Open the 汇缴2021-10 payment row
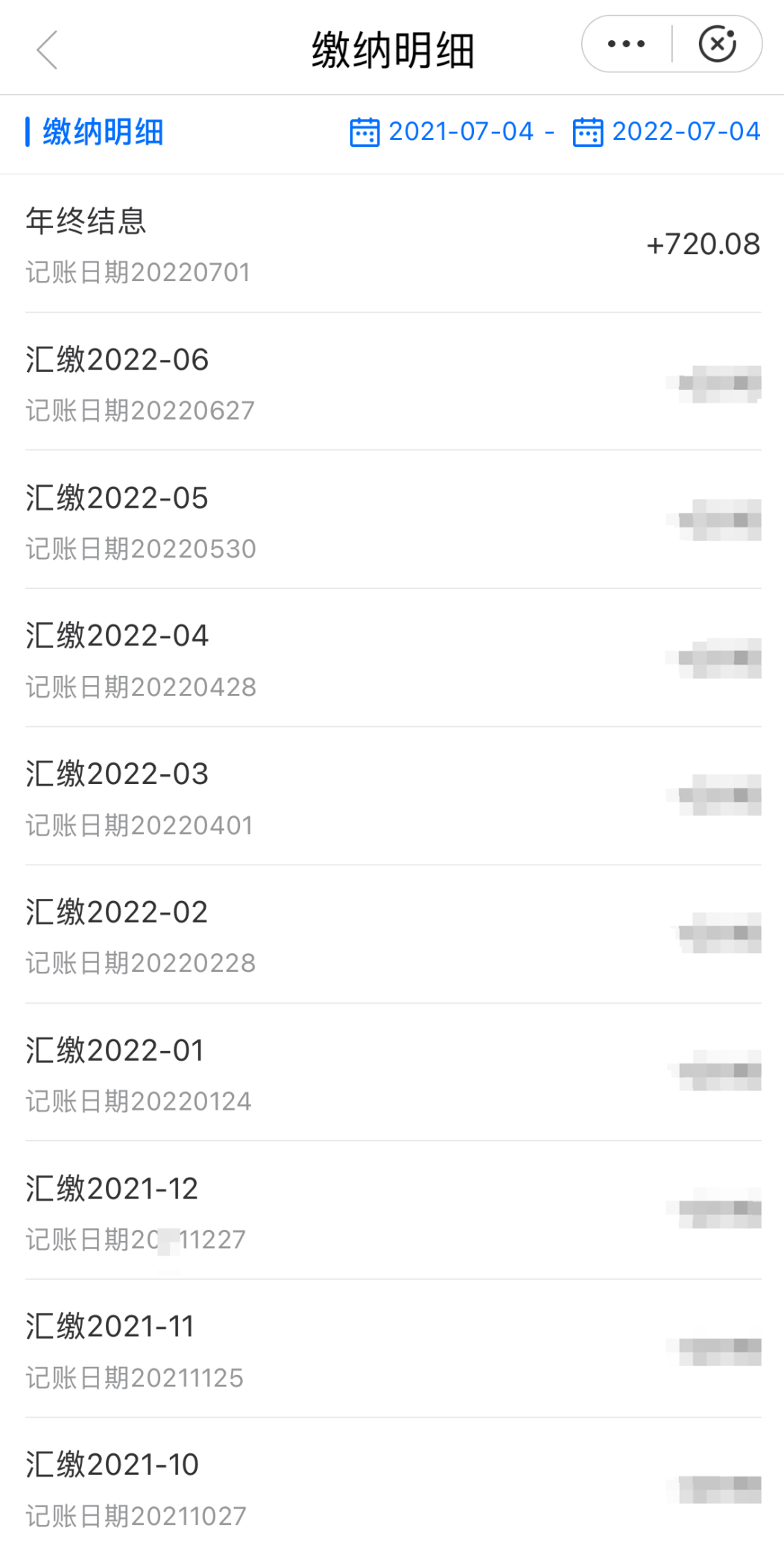Viewport: 784px width, 1551px height. pos(393,1485)
